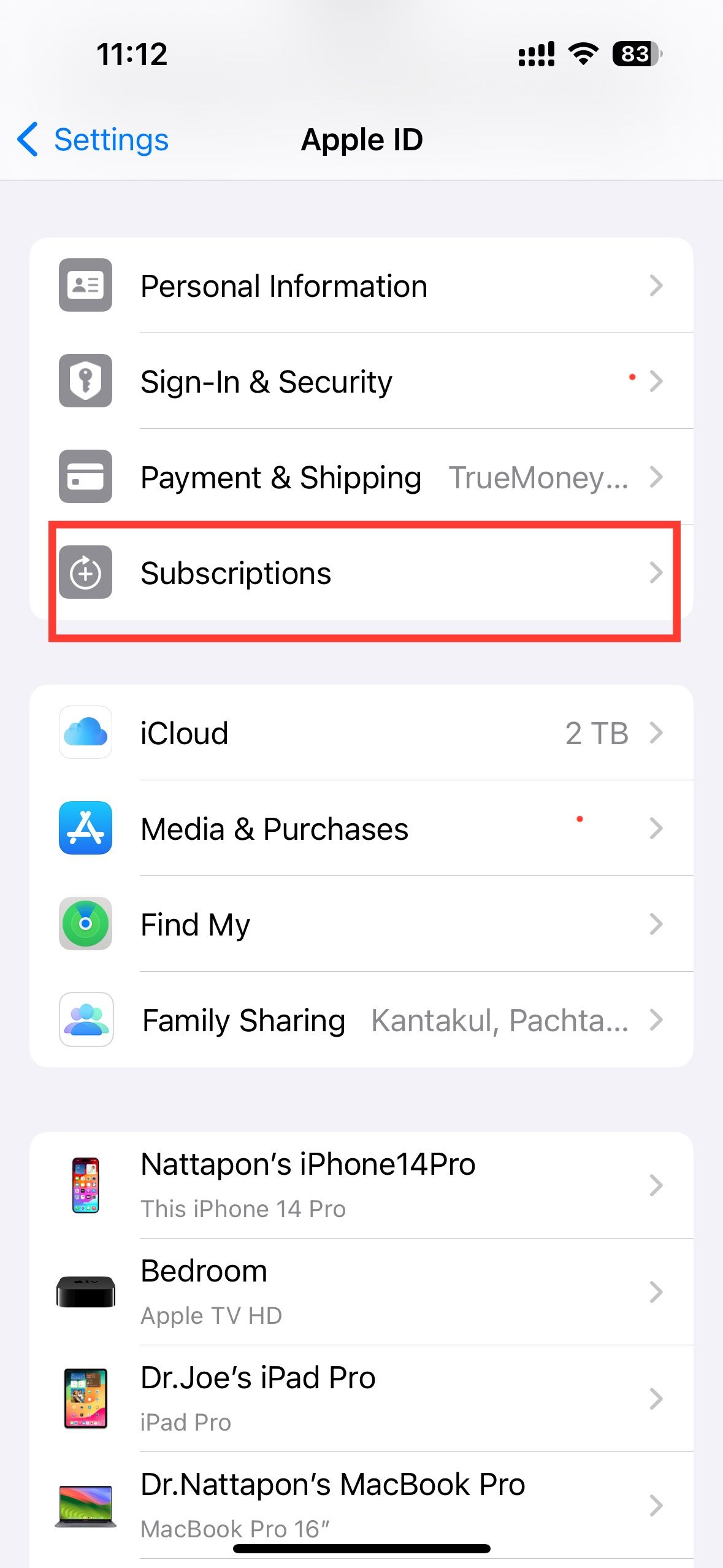Open iCloud settings
This screenshot has width=723, height=1568.
tap(361, 733)
